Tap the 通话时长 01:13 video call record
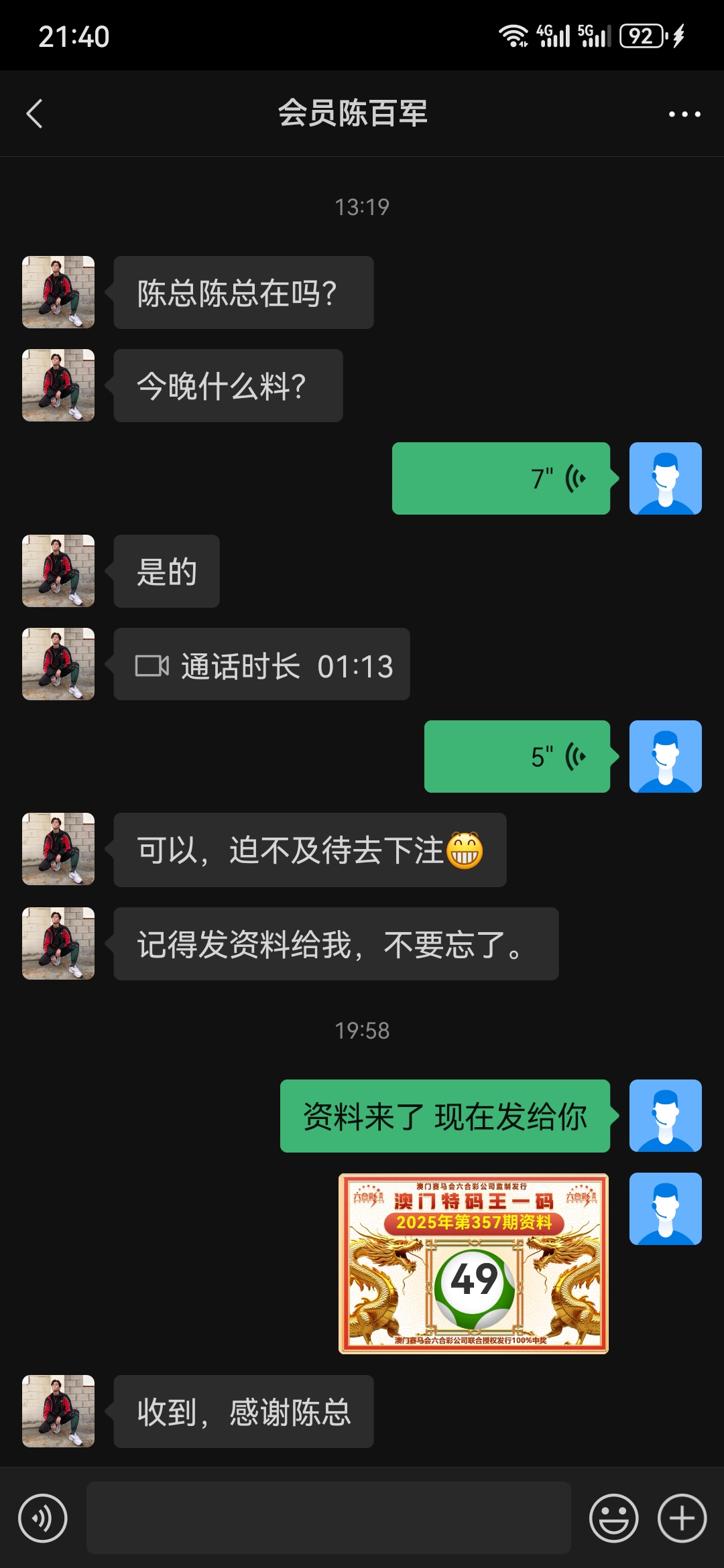 [x=261, y=665]
